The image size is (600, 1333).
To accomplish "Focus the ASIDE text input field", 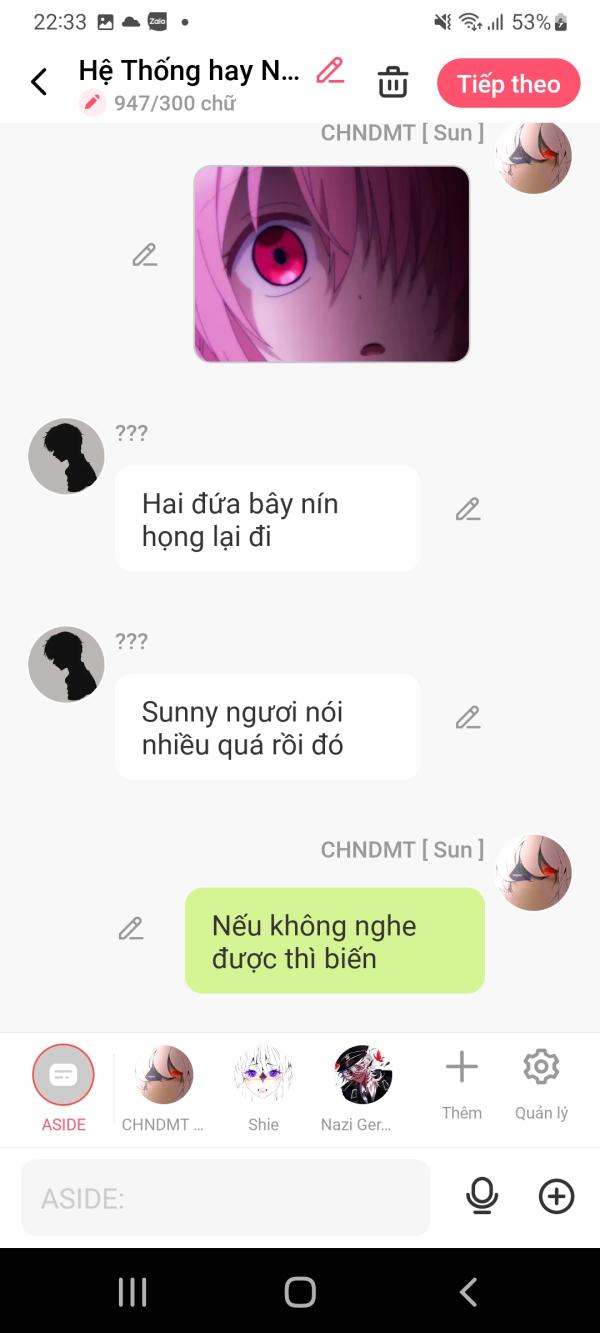I will [225, 1197].
